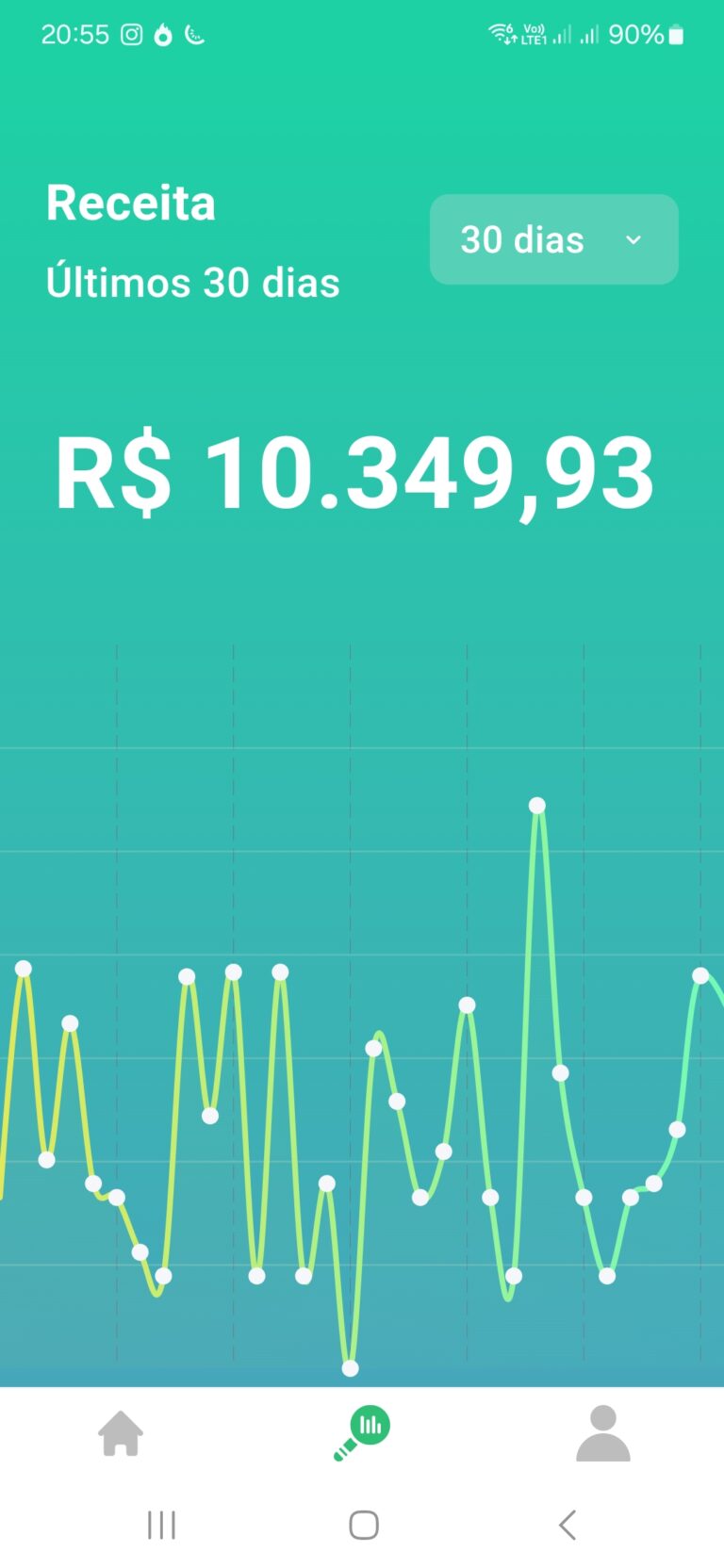The image size is (724, 1568).
Task: Open the statistics chart tab
Action: [x=363, y=1432]
